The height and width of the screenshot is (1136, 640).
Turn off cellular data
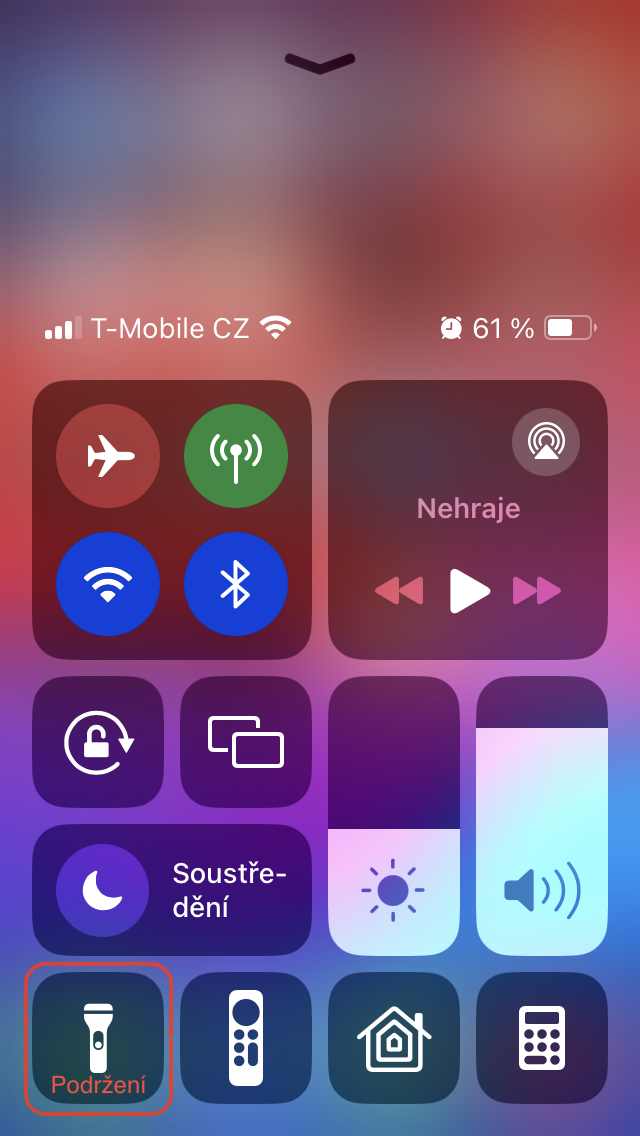click(x=236, y=457)
